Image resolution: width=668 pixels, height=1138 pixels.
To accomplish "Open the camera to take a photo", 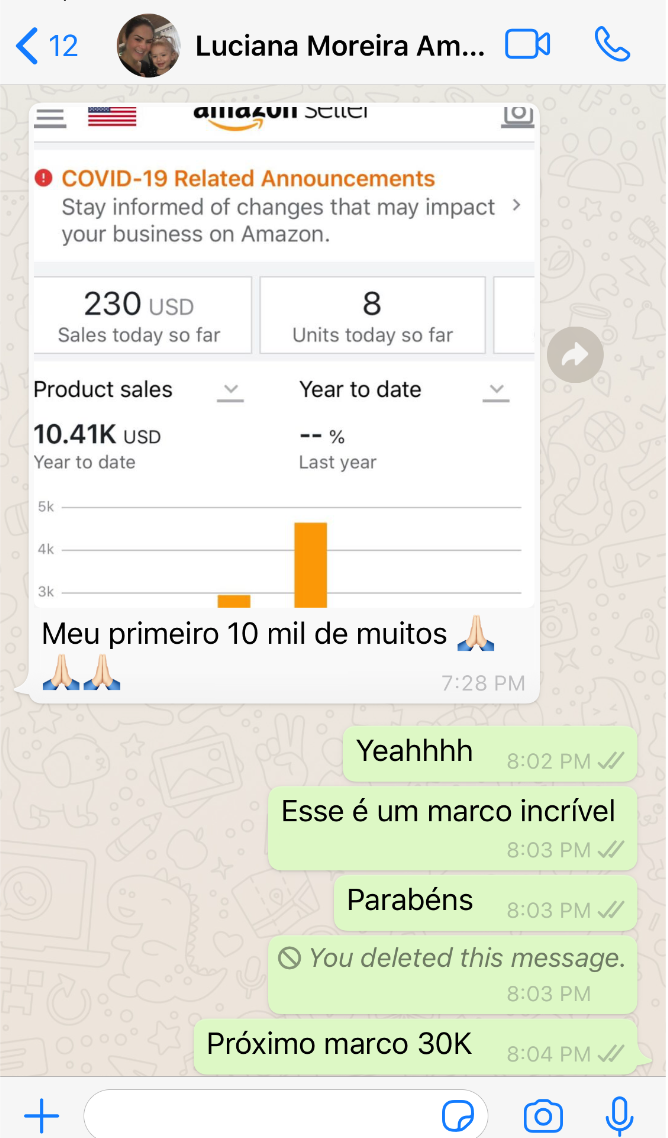I will click(x=543, y=1116).
